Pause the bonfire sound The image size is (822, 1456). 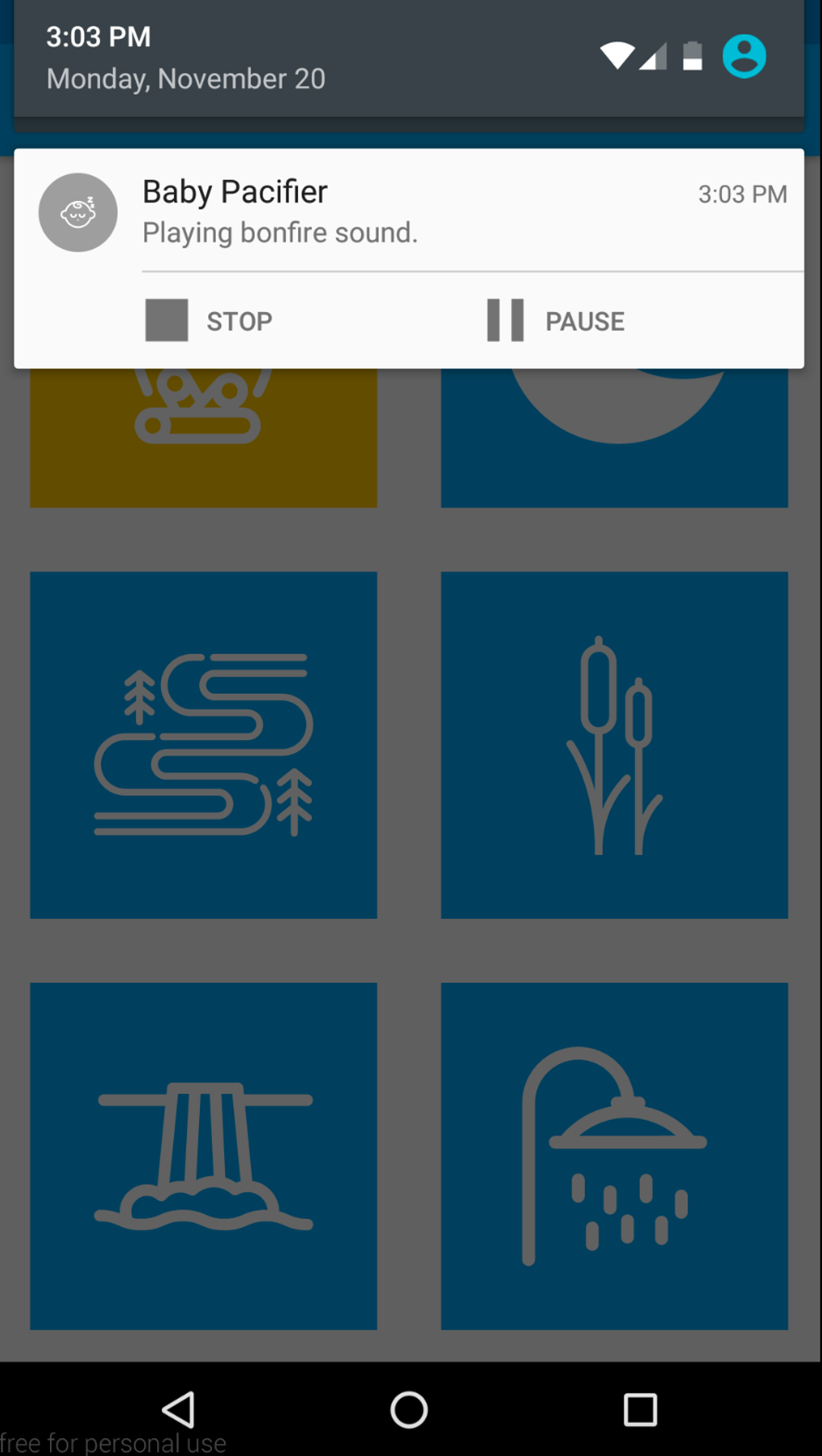556,321
